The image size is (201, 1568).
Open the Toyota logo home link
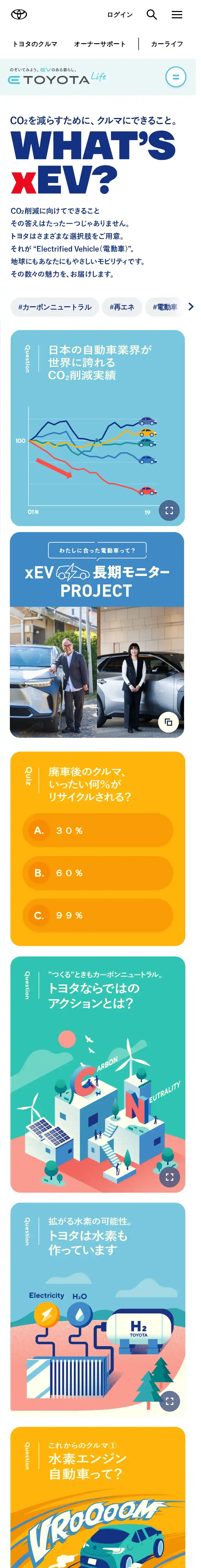tap(19, 15)
